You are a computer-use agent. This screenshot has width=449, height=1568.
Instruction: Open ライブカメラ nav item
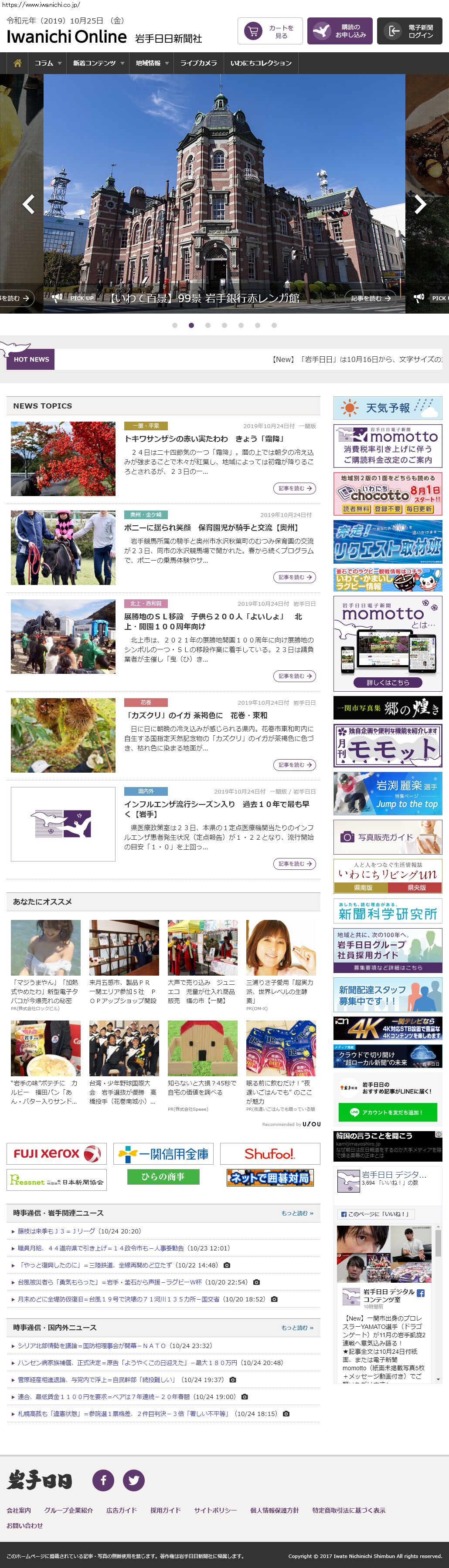[198, 63]
